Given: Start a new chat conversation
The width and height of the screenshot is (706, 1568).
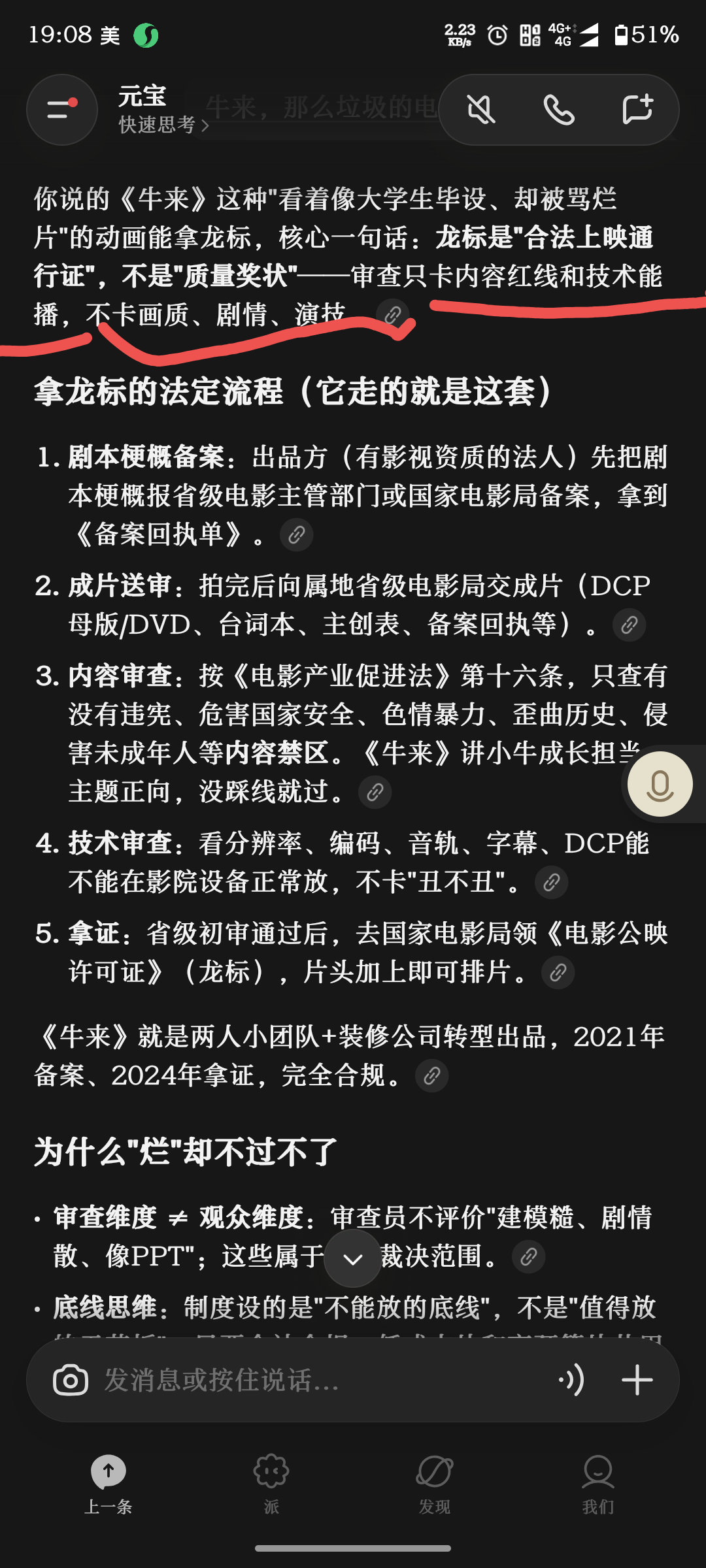Looking at the screenshot, I should tap(637, 110).
